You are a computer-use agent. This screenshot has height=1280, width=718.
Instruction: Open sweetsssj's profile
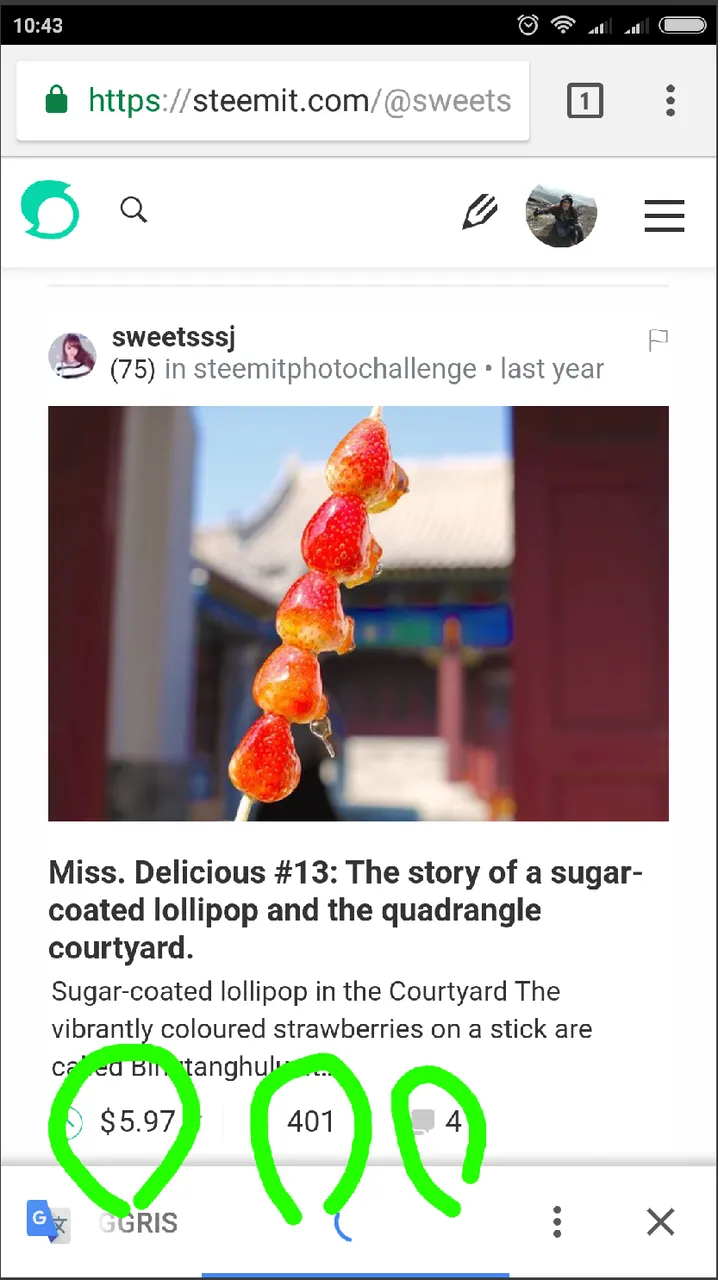point(173,338)
